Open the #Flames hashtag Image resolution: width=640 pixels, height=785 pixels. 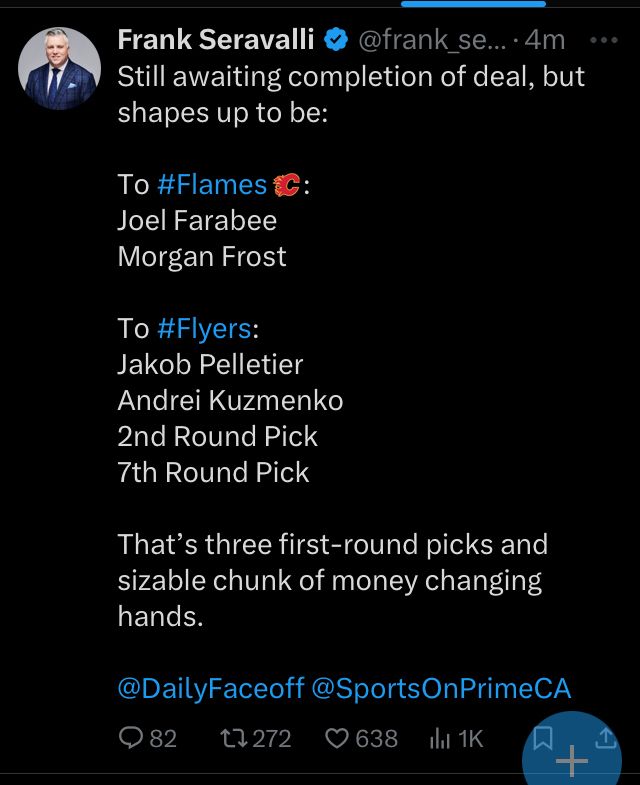(x=212, y=185)
